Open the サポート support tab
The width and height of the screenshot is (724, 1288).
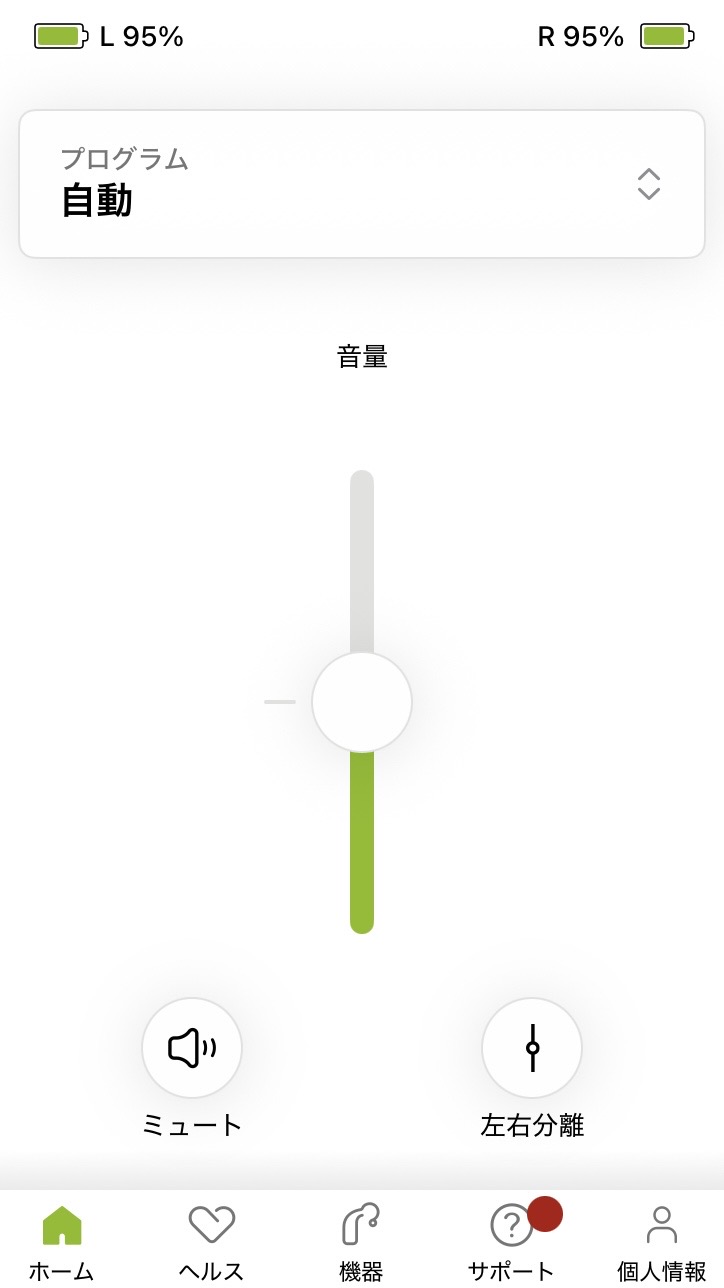pos(511,1240)
